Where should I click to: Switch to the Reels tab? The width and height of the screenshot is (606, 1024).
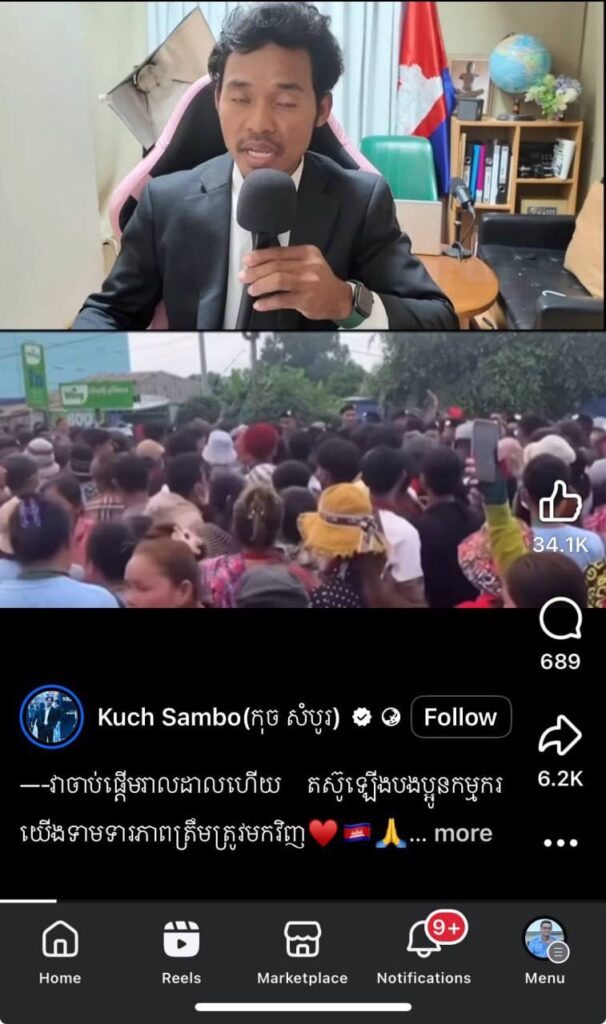pyautogui.click(x=181, y=951)
